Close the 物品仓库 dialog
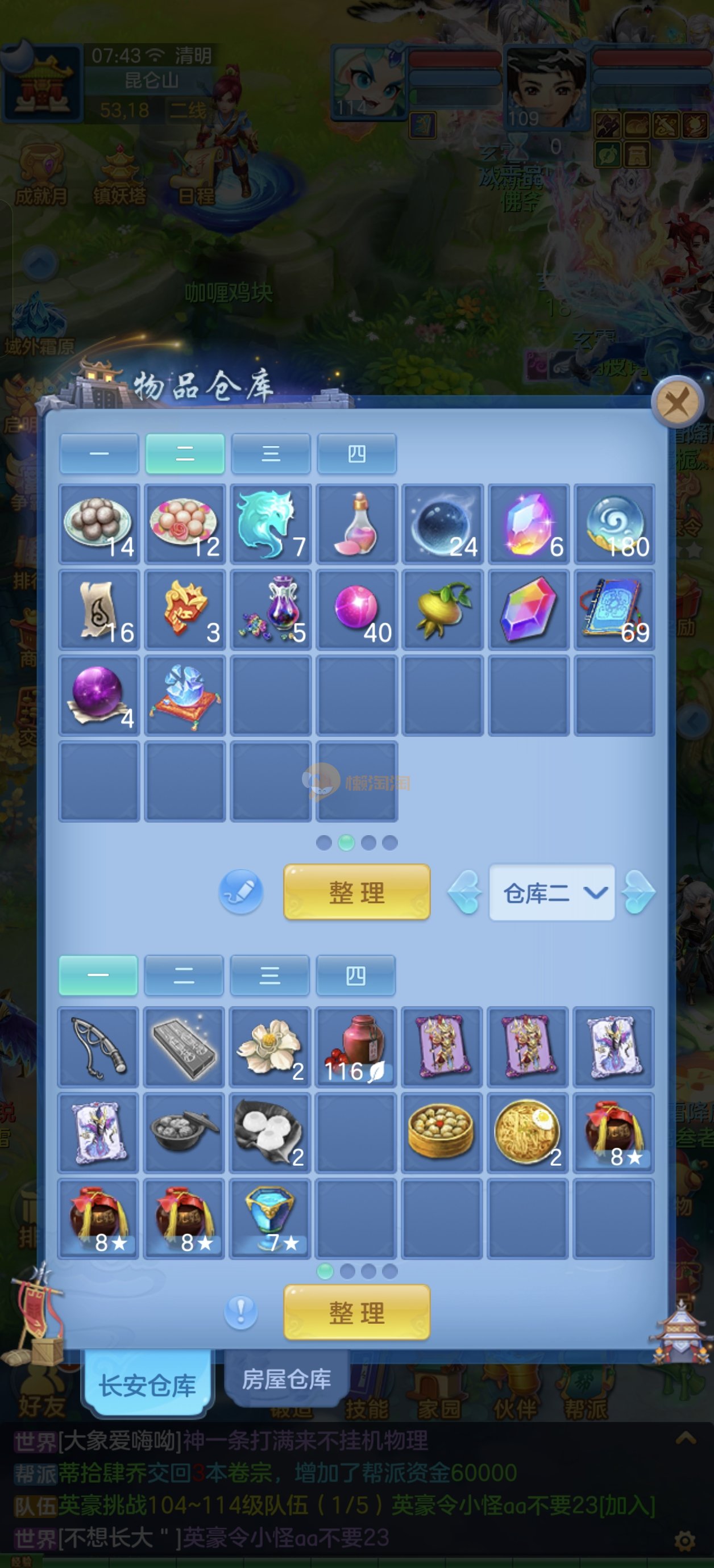 pos(677,402)
